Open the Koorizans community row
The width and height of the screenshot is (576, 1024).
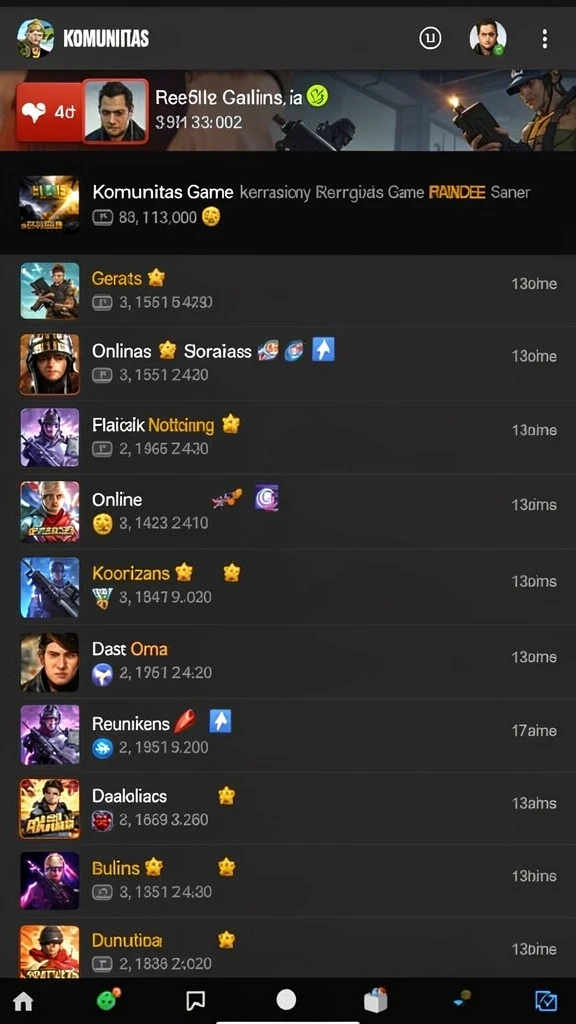point(288,587)
